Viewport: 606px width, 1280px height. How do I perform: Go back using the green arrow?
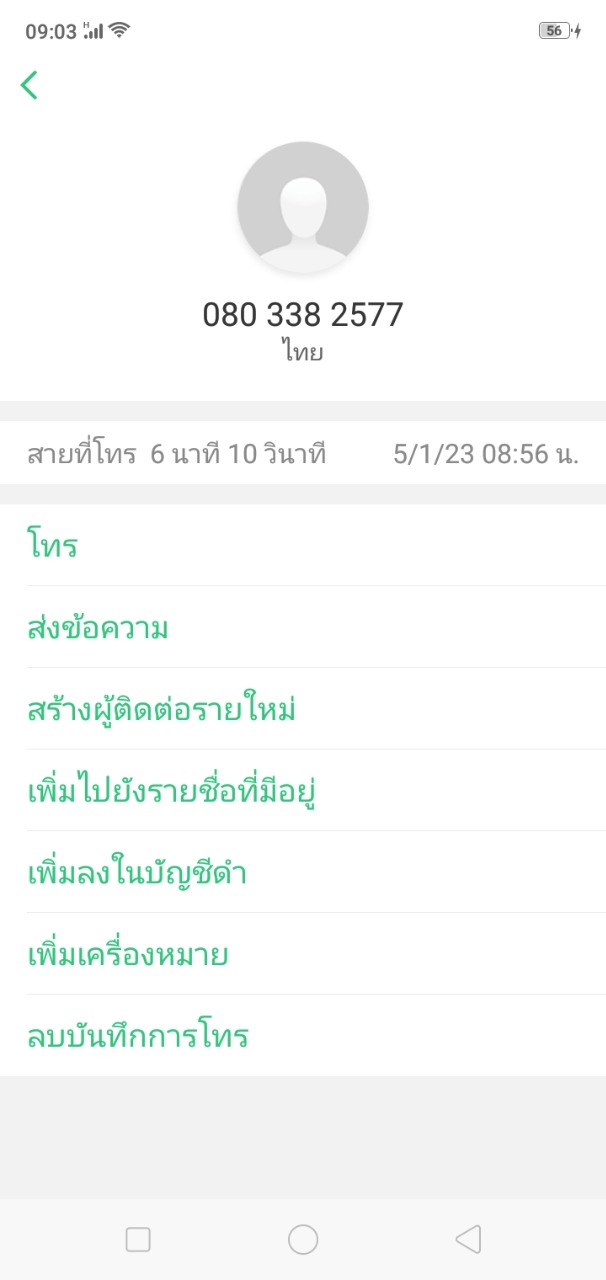coord(29,85)
